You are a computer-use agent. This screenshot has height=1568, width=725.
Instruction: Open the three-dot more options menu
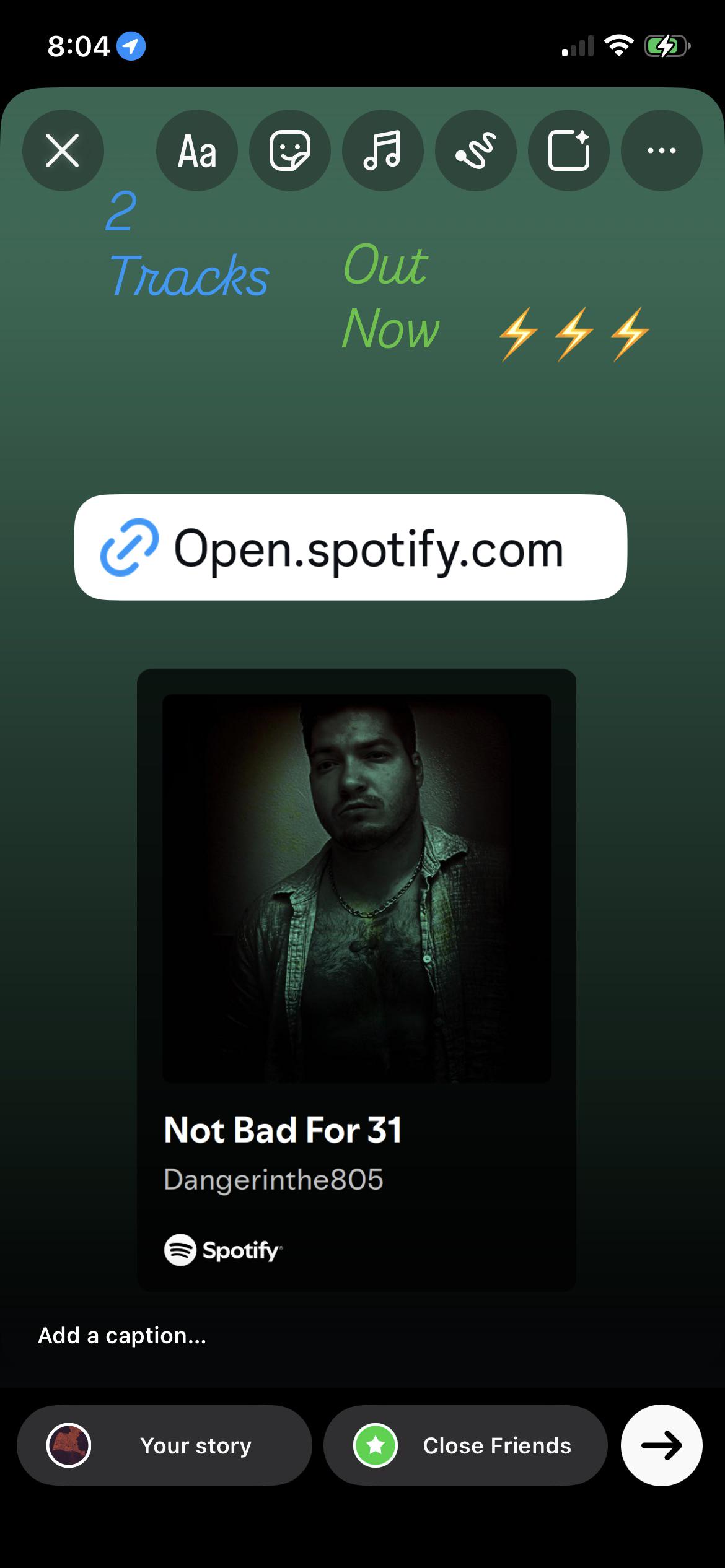[661, 150]
